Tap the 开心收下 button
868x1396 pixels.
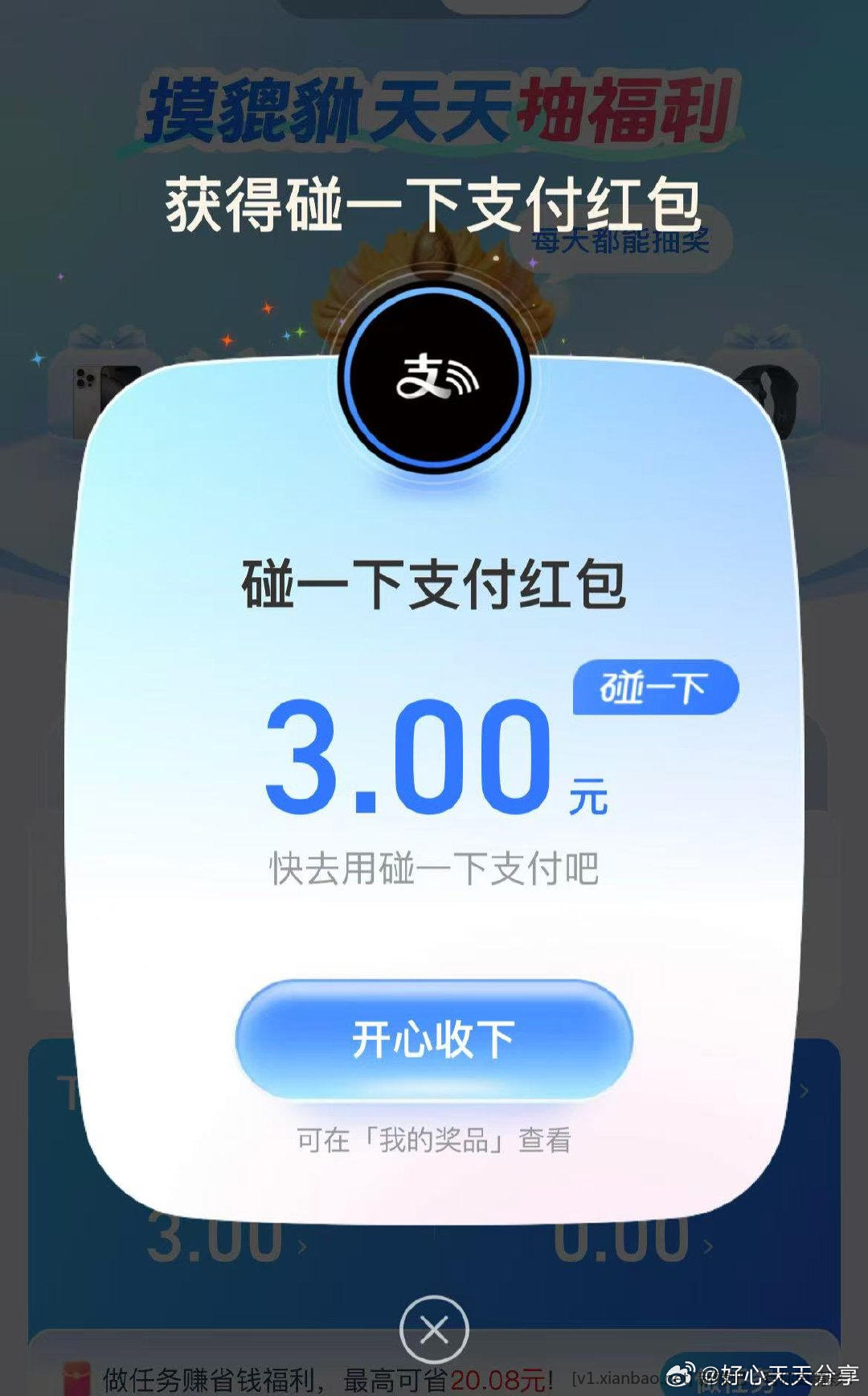tap(434, 1038)
